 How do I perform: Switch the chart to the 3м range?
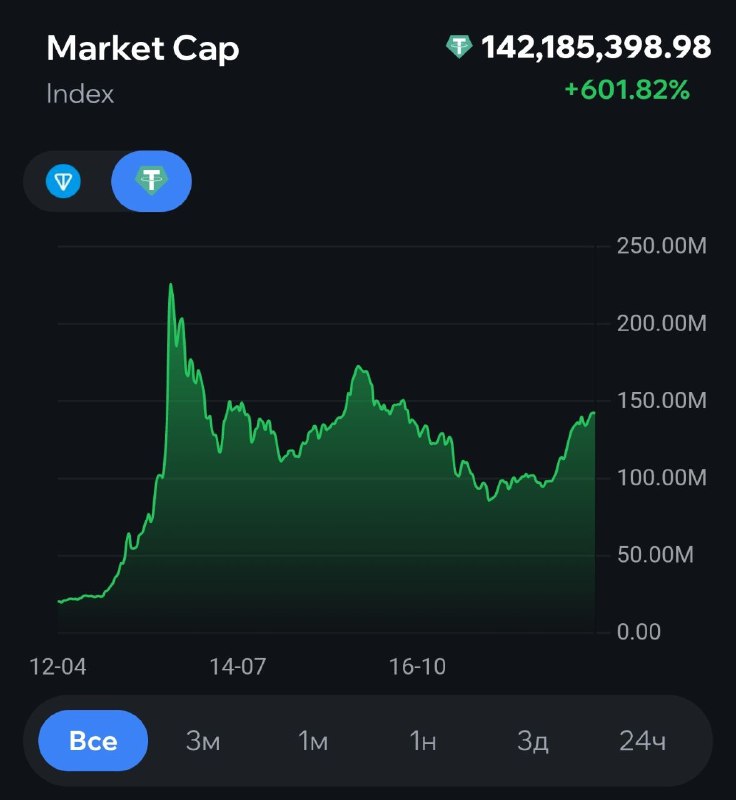coord(203,742)
